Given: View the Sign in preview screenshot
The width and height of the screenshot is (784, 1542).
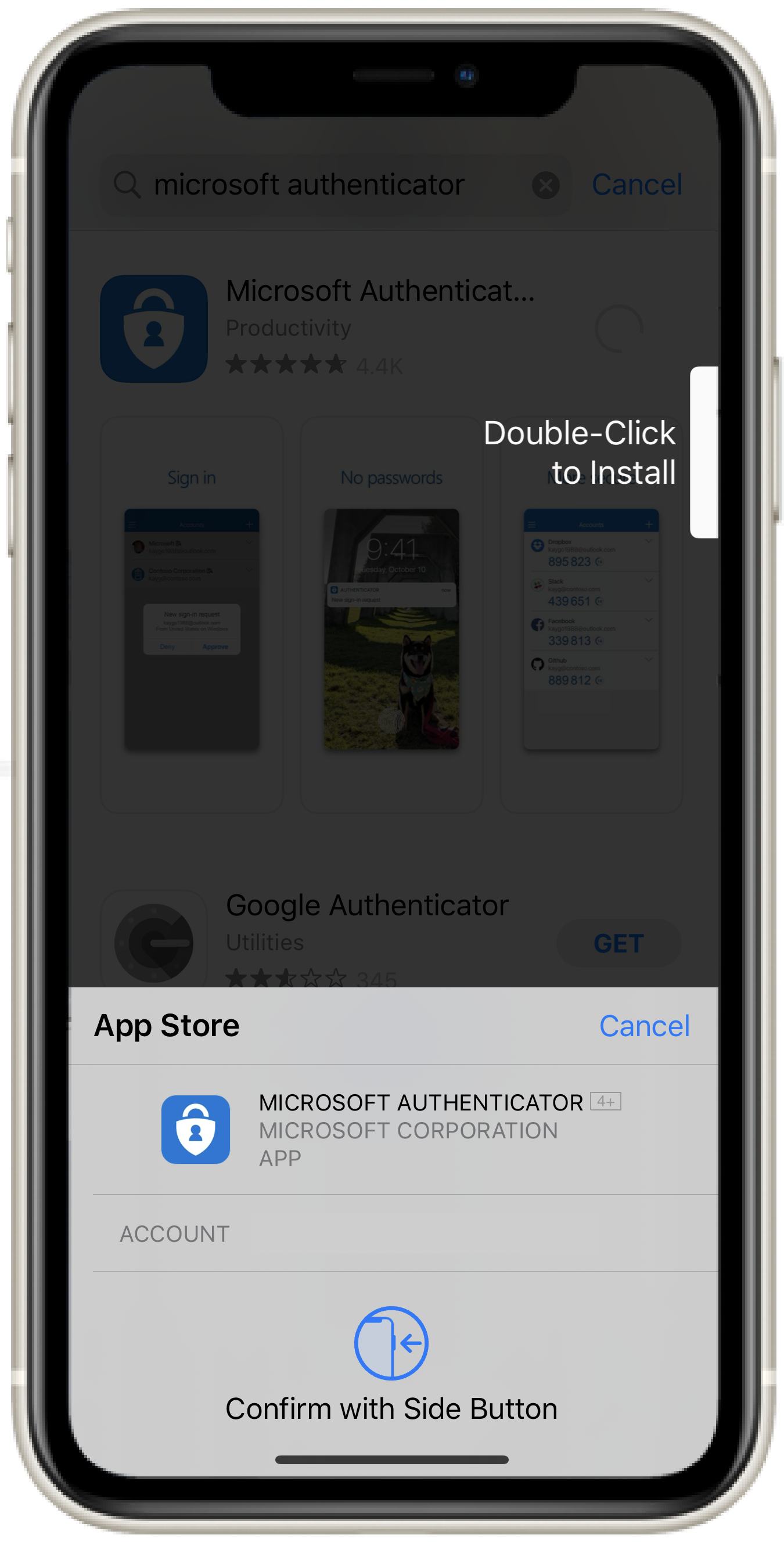Looking at the screenshot, I should tap(192, 614).
